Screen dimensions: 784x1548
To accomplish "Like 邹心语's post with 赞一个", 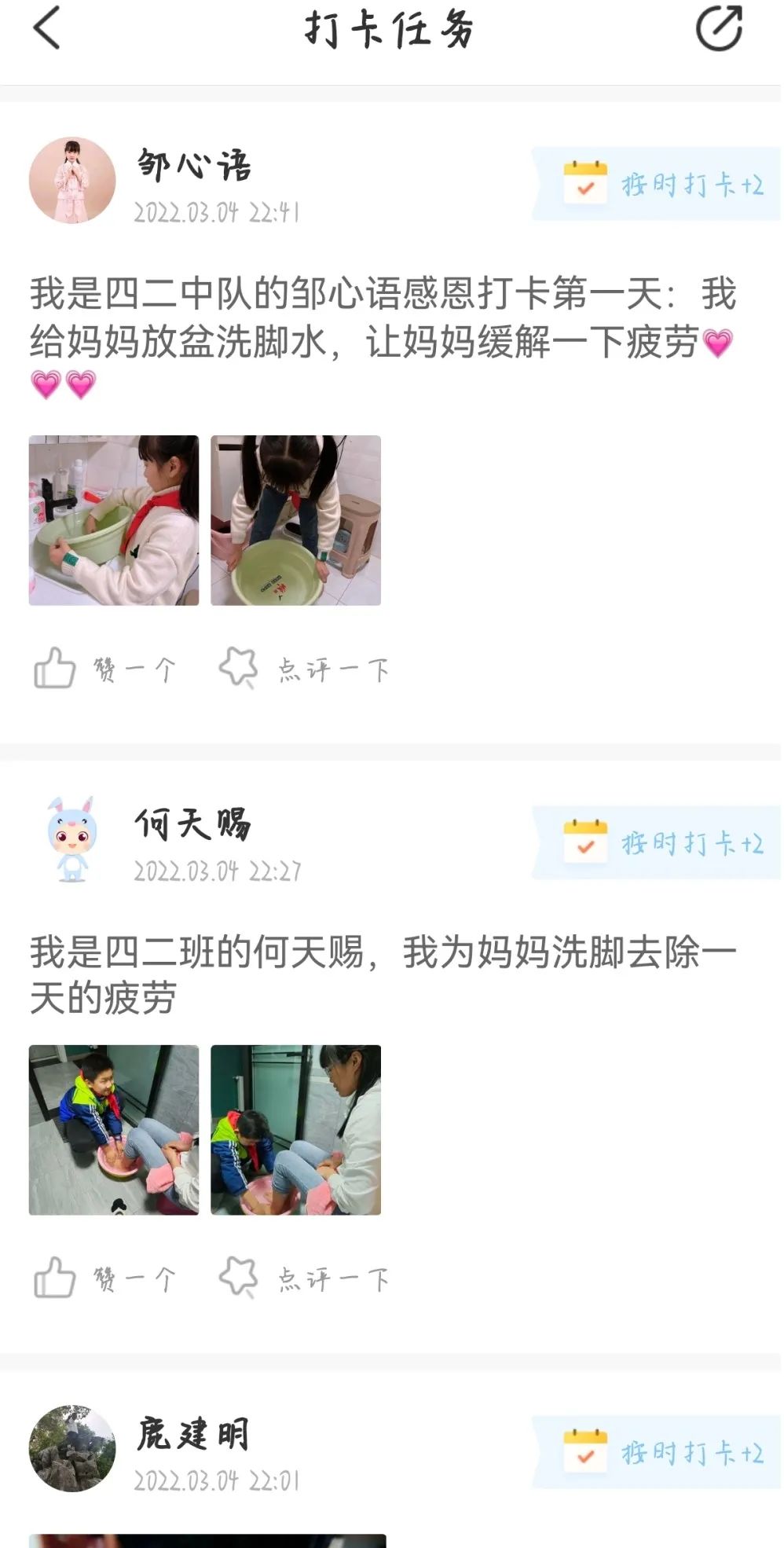I will (x=105, y=669).
